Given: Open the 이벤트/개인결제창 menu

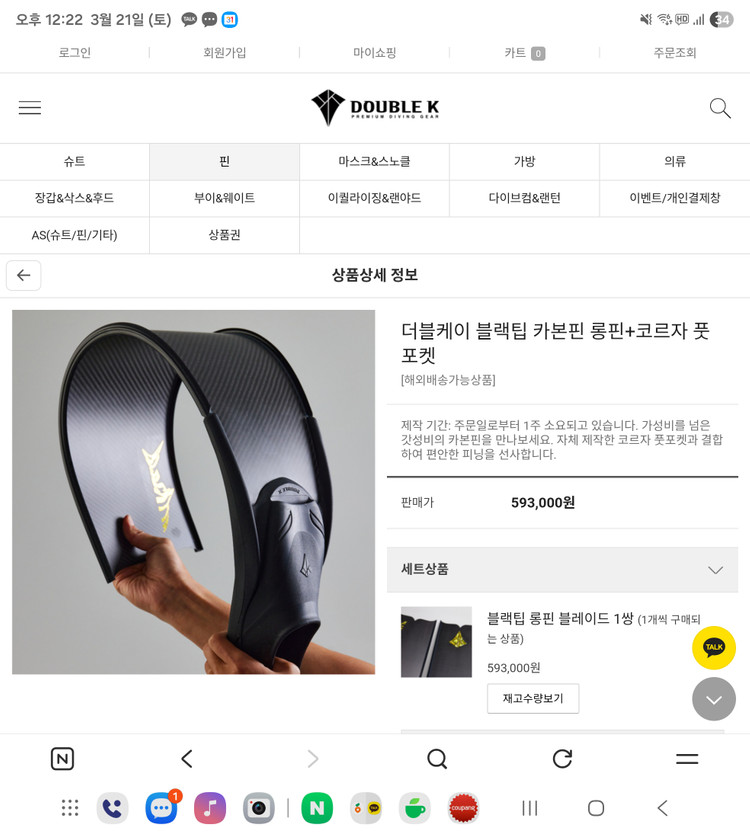Looking at the screenshot, I should pyautogui.click(x=674, y=198).
